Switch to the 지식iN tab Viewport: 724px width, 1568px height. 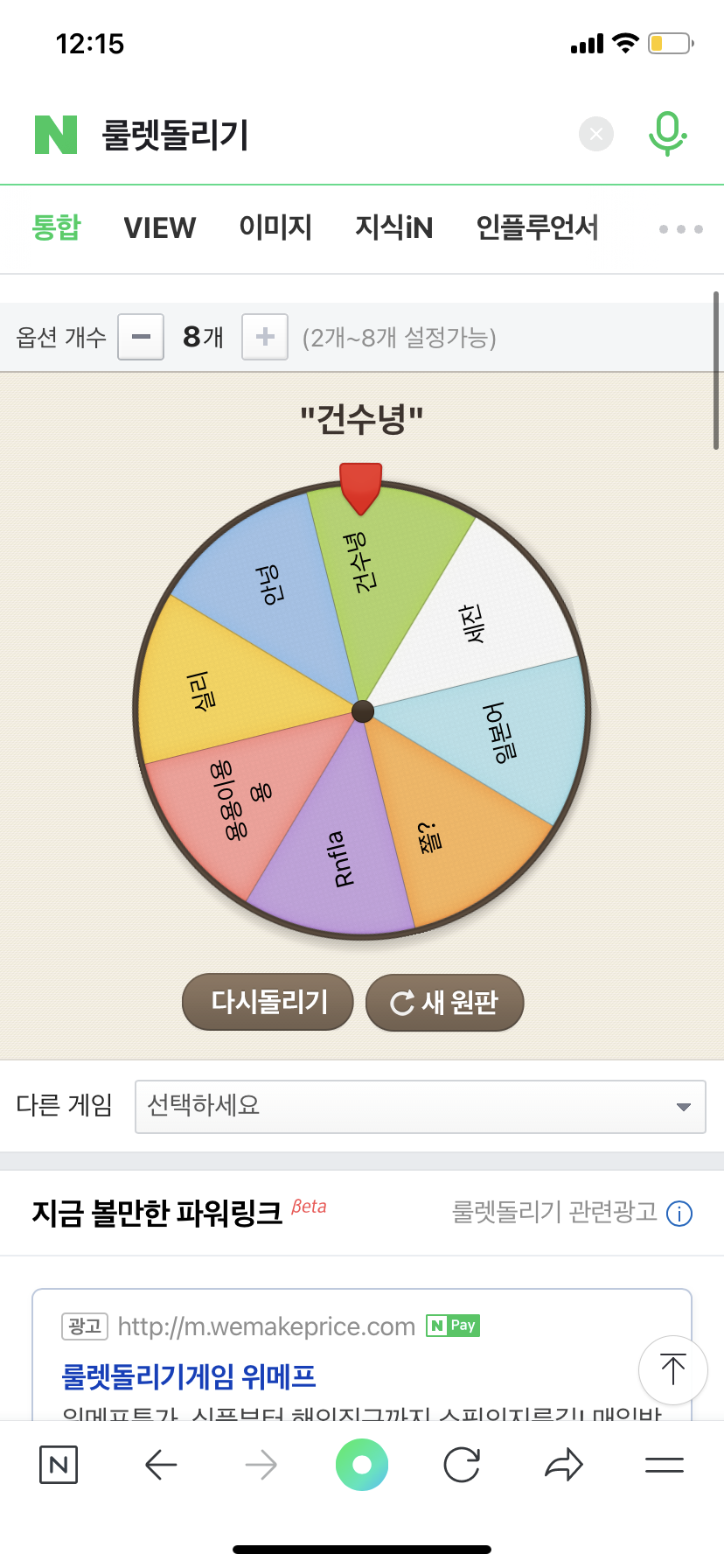point(393,227)
